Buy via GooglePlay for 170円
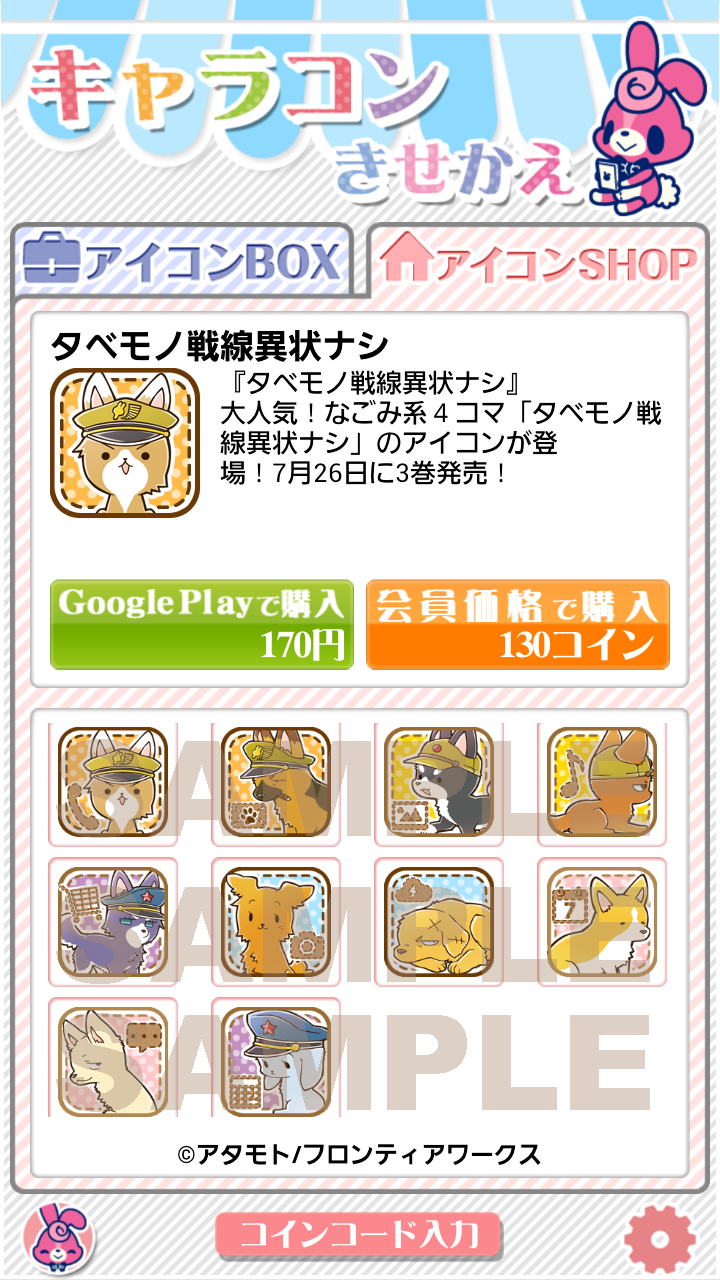Image resolution: width=720 pixels, height=1280 pixels. (202, 624)
